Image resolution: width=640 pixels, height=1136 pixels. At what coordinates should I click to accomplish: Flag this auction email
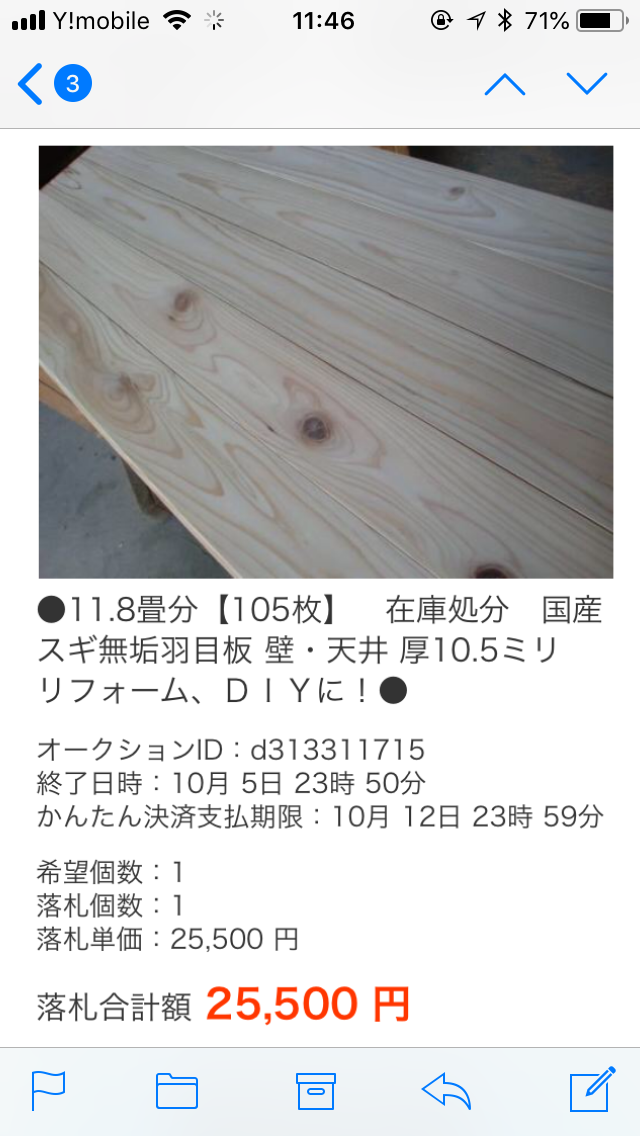click(48, 1090)
